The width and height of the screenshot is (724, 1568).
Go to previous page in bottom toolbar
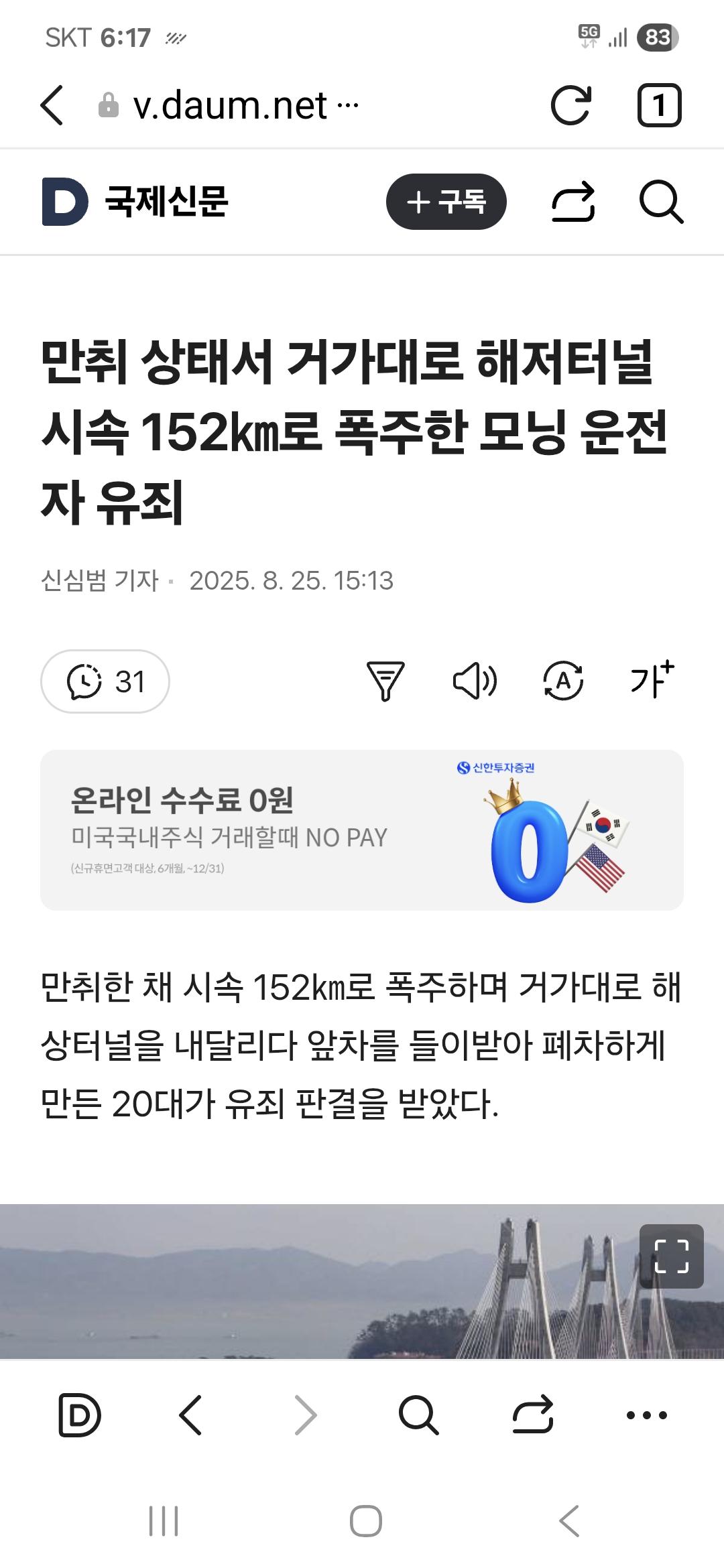coord(191,1415)
